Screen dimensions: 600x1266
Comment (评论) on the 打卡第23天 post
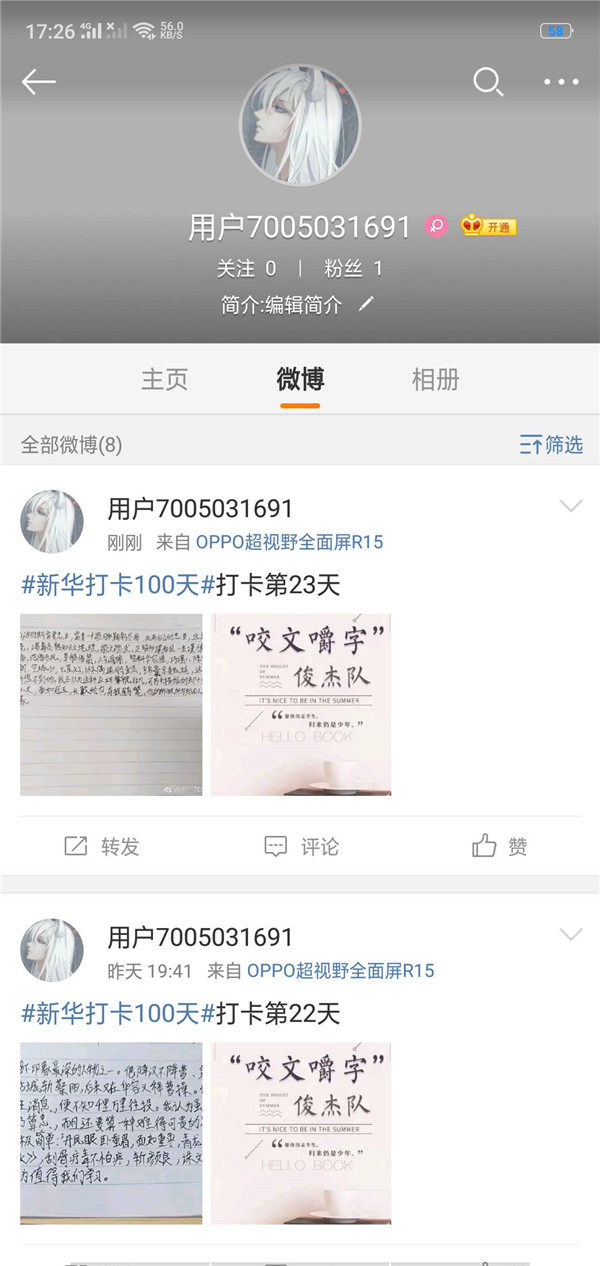click(301, 847)
